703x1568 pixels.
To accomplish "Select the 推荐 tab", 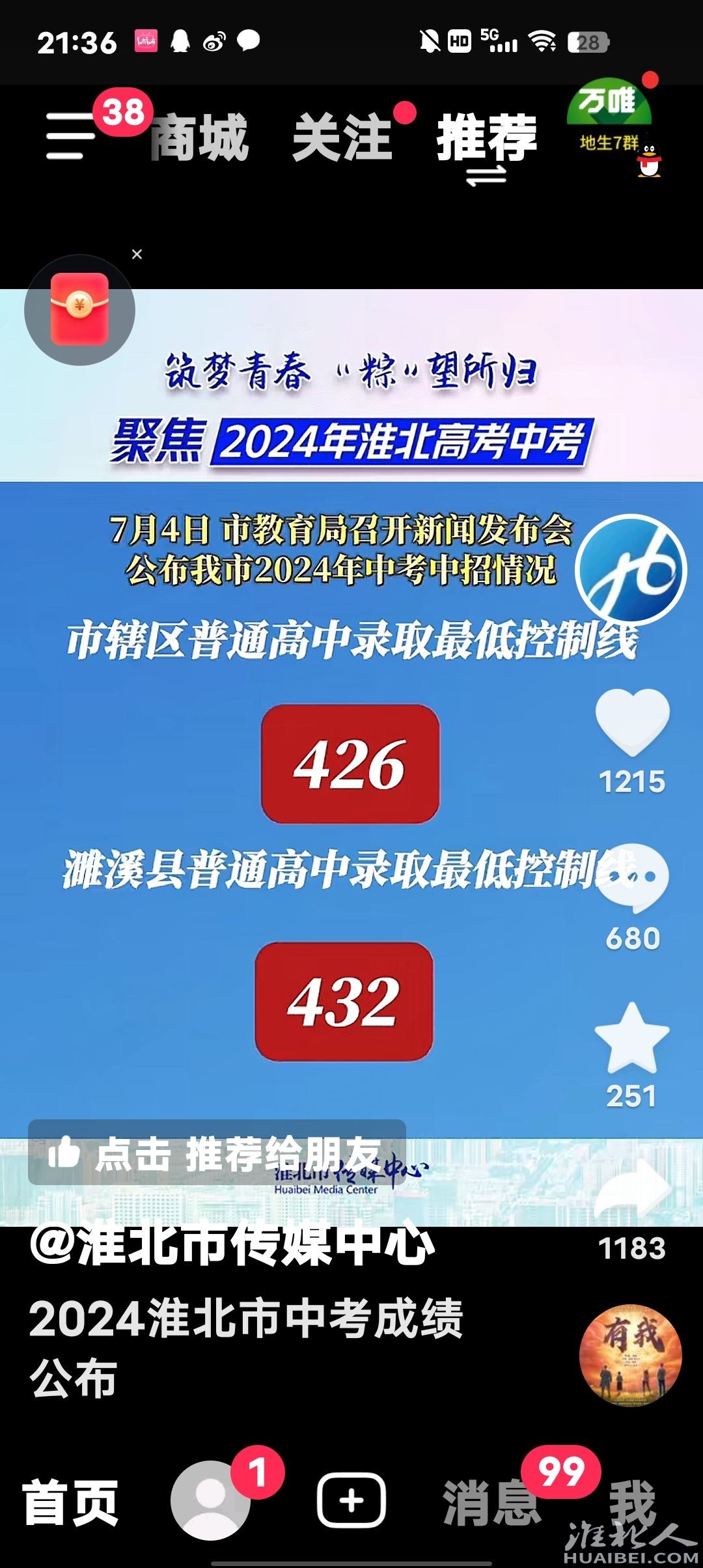I will pos(486,137).
